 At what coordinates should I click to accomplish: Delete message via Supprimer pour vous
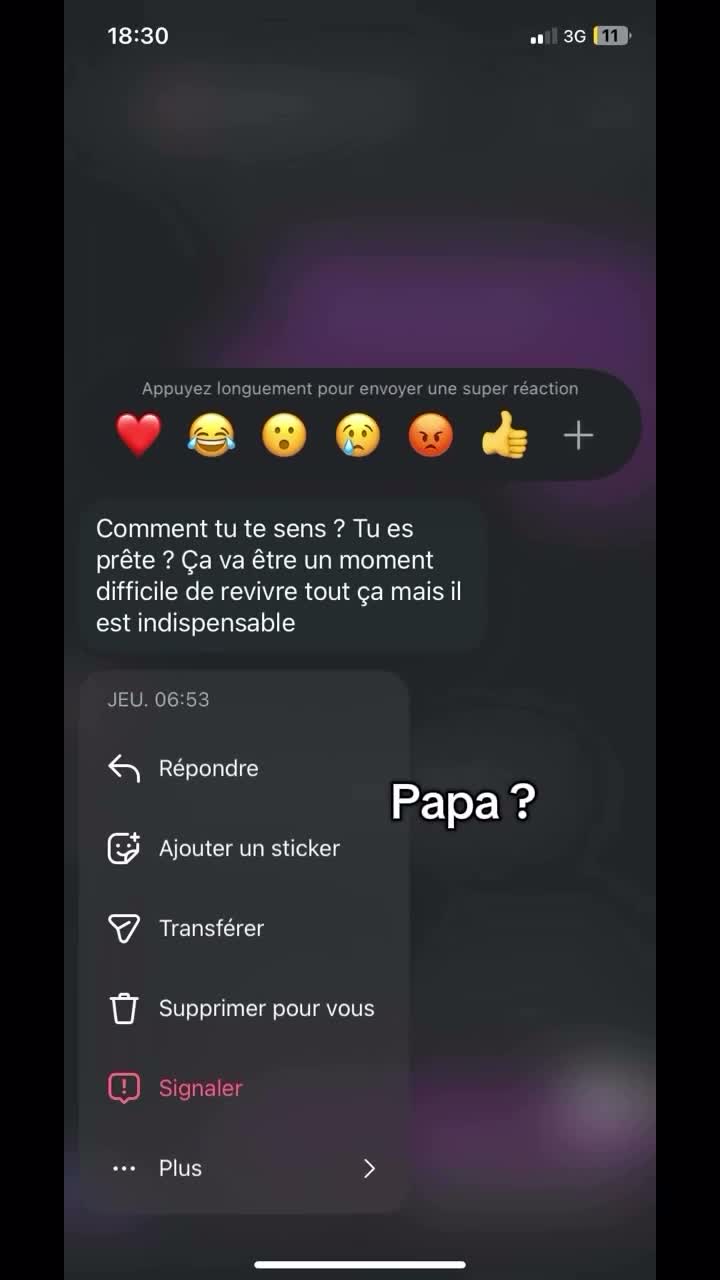(x=244, y=1008)
